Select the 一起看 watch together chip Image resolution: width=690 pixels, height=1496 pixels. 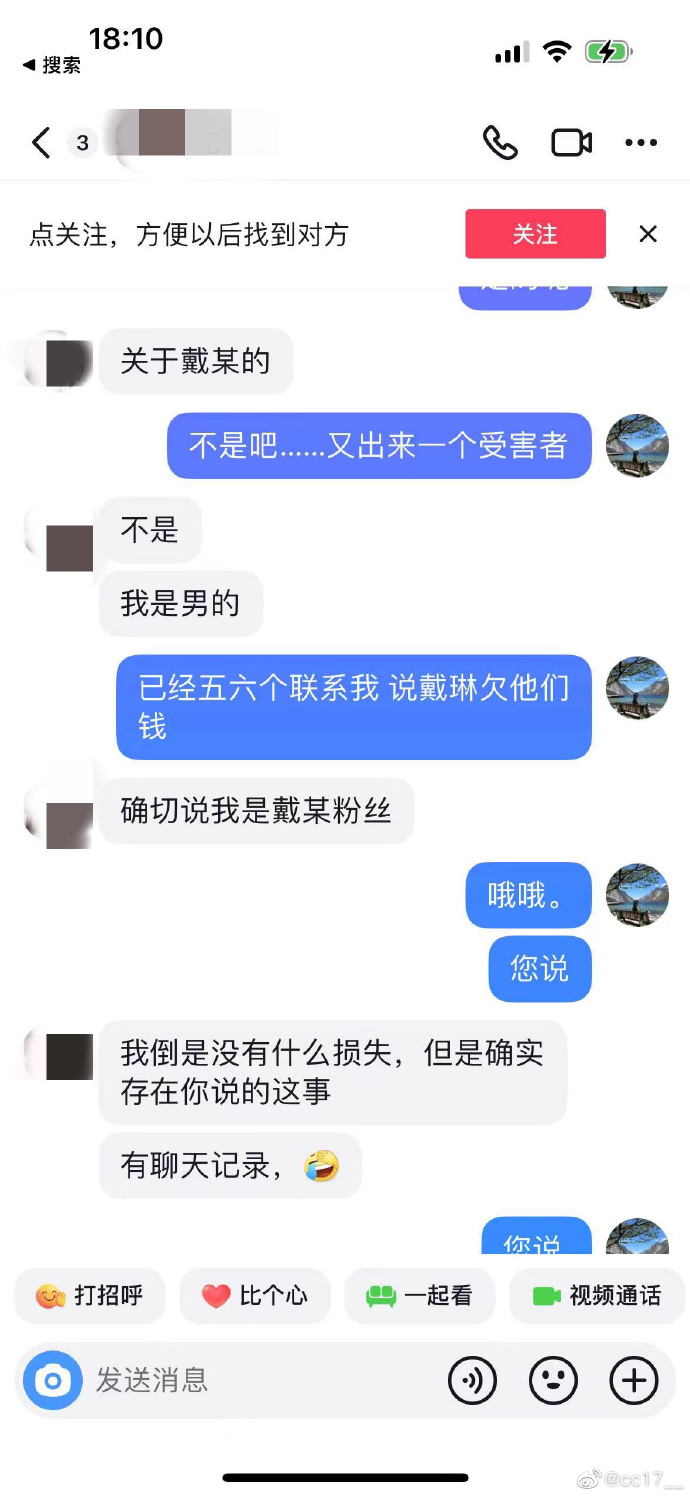click(419, 1296)
